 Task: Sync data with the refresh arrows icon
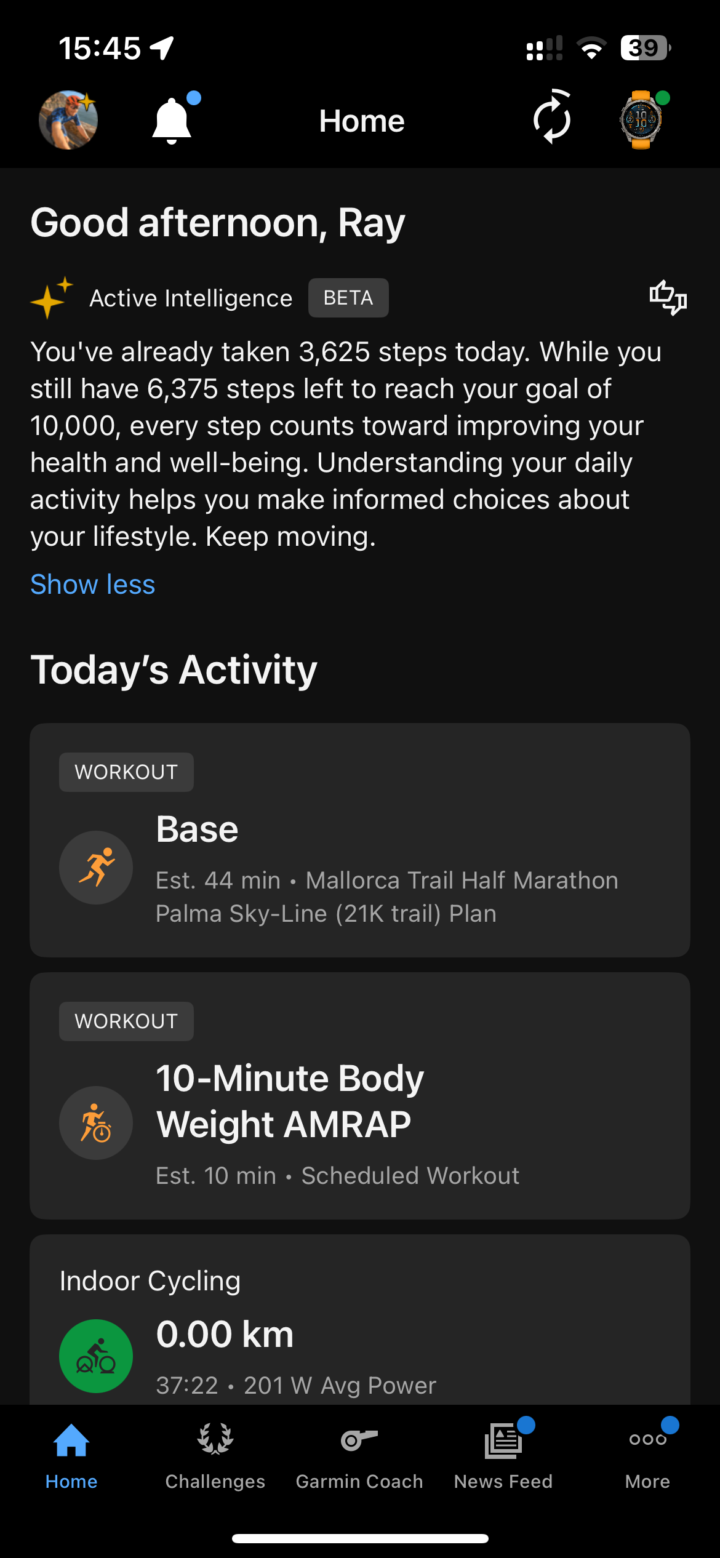[551, 118]
